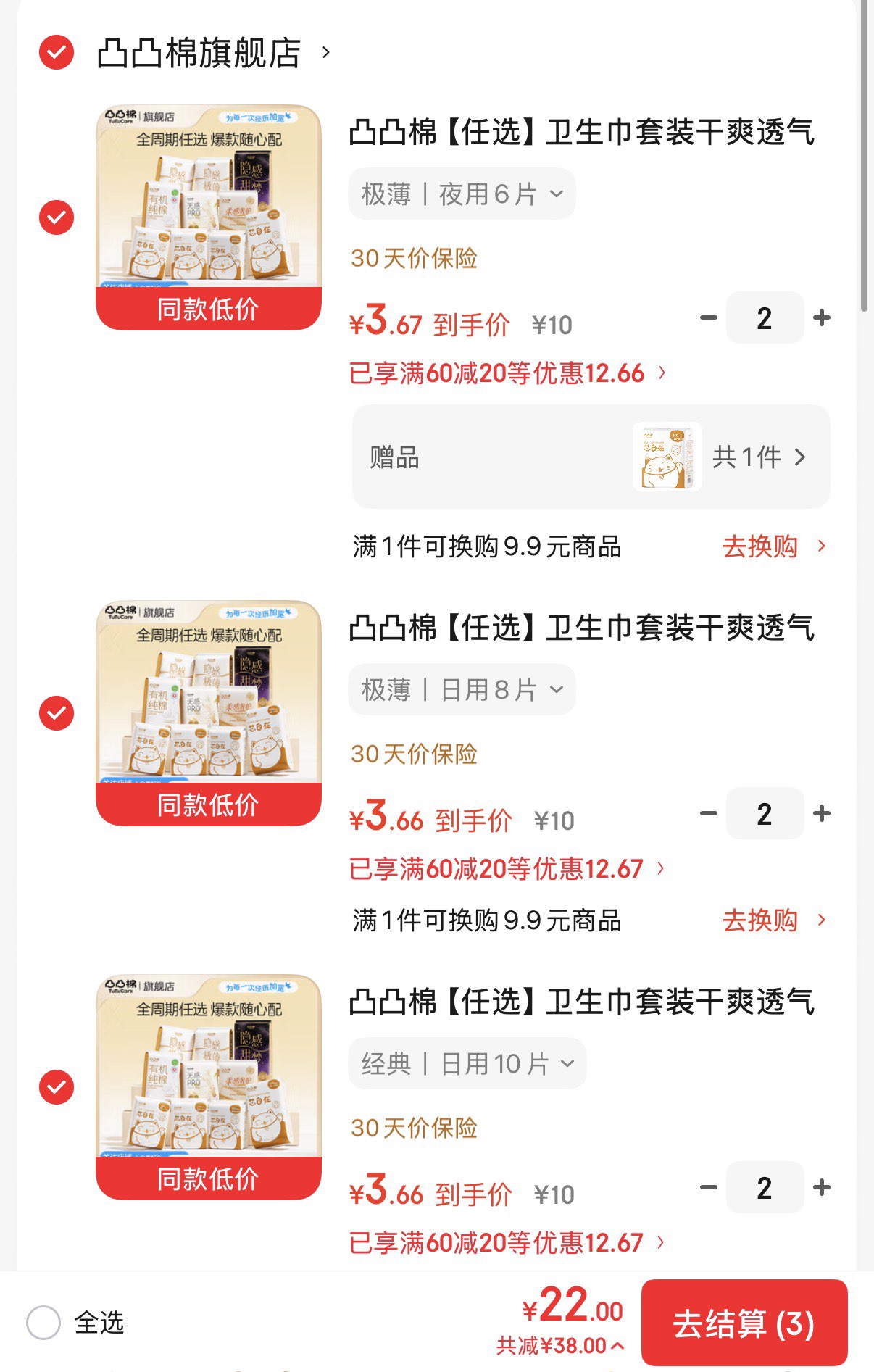The image size is (874, 1372).
Task: Increase quantity of 夜用6片 item
Action: 822,318
